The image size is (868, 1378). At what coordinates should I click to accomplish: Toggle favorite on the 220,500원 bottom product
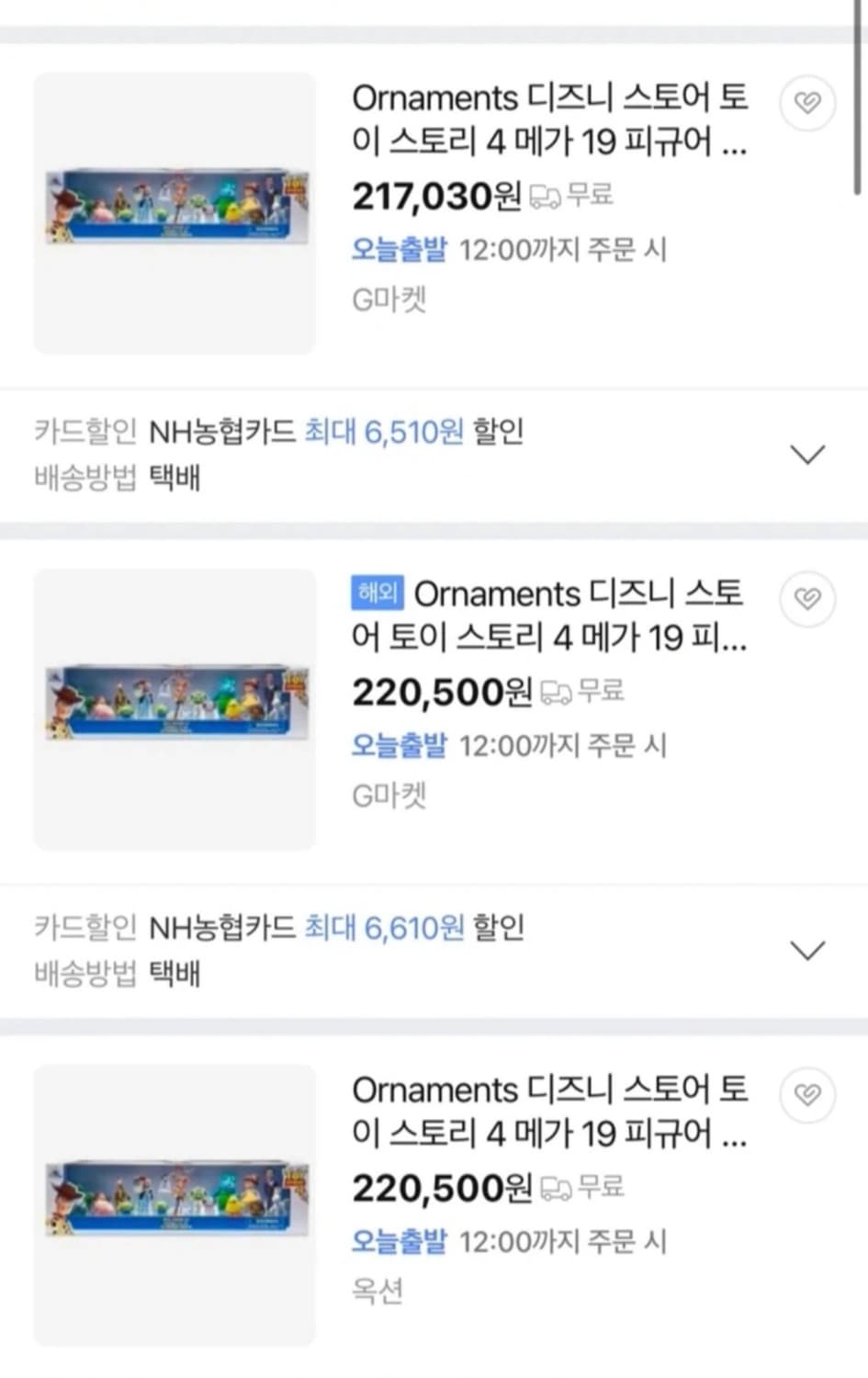point(807,1095)
